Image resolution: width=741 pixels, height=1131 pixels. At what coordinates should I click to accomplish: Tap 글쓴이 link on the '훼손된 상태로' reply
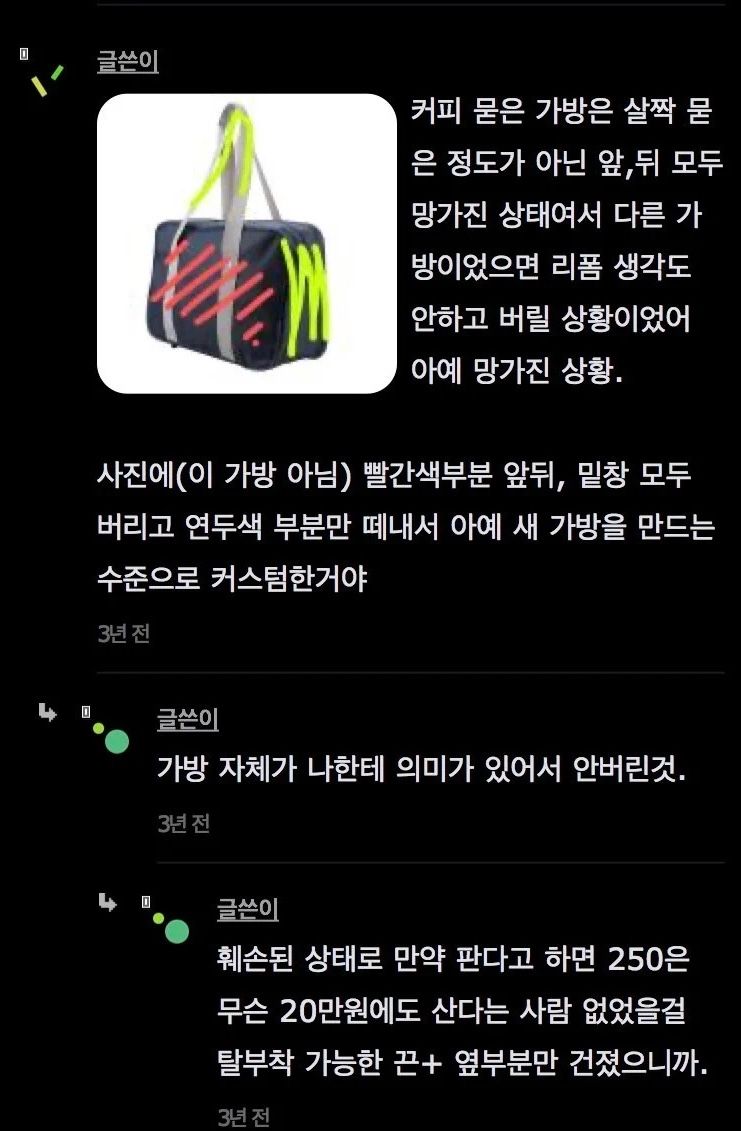pos(248,909)
